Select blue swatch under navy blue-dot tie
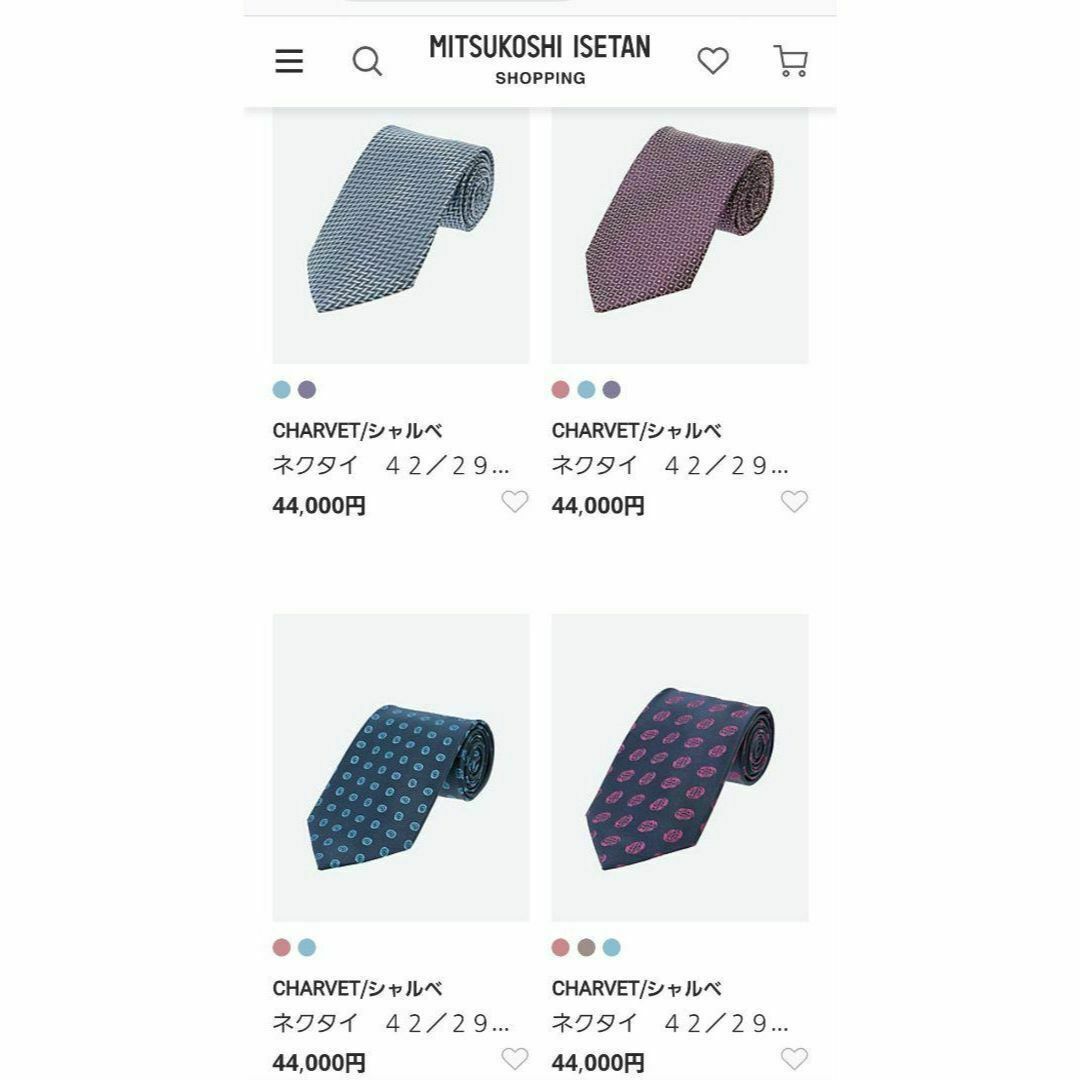 click(307, 947)
